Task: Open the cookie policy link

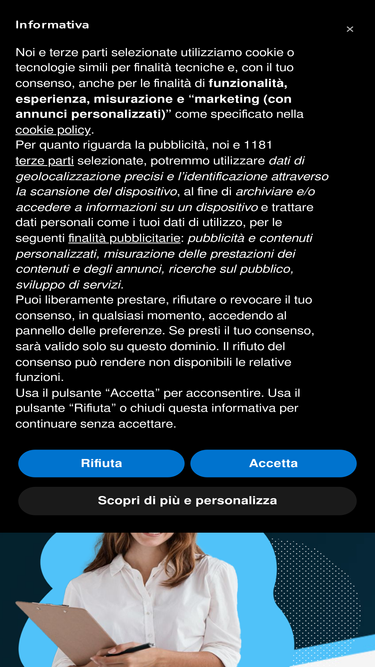Action: pos(53,130)
